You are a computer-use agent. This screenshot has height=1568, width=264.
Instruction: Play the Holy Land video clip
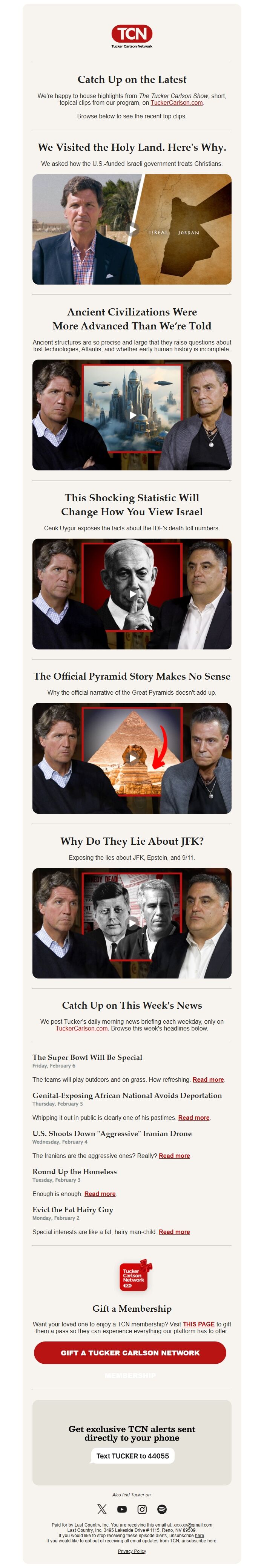tap(132, 230)
